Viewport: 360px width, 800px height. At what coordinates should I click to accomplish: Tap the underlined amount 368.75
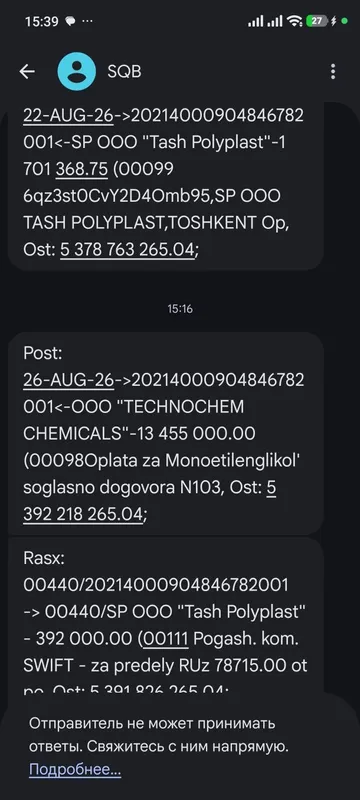(x=82, y=169)
